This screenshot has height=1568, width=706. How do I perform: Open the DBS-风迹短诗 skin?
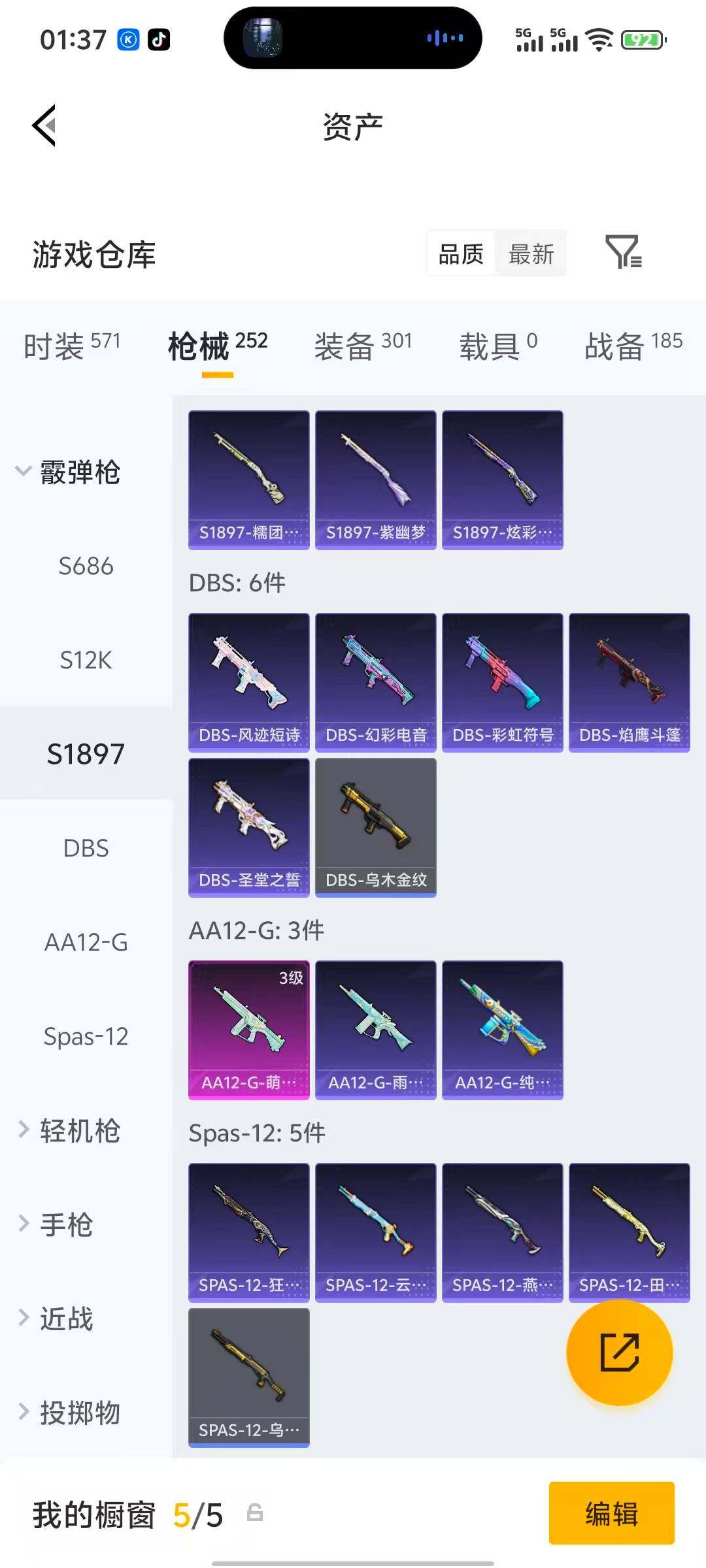pos(248,682)
